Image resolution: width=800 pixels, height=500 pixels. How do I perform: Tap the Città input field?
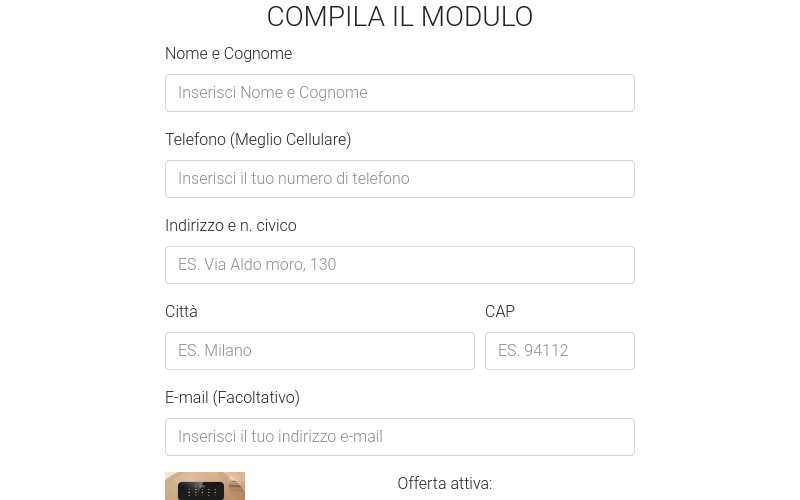[x=319, y=351]
